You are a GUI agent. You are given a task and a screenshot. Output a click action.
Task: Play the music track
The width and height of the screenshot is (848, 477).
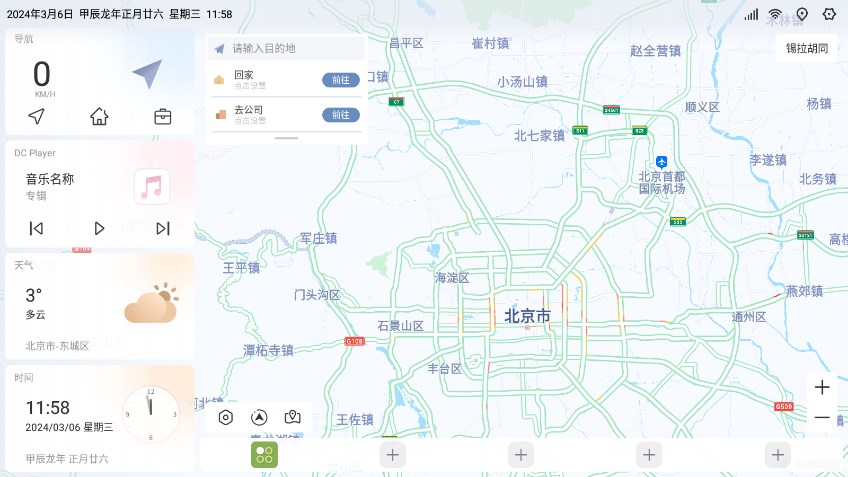click(99, 228)
